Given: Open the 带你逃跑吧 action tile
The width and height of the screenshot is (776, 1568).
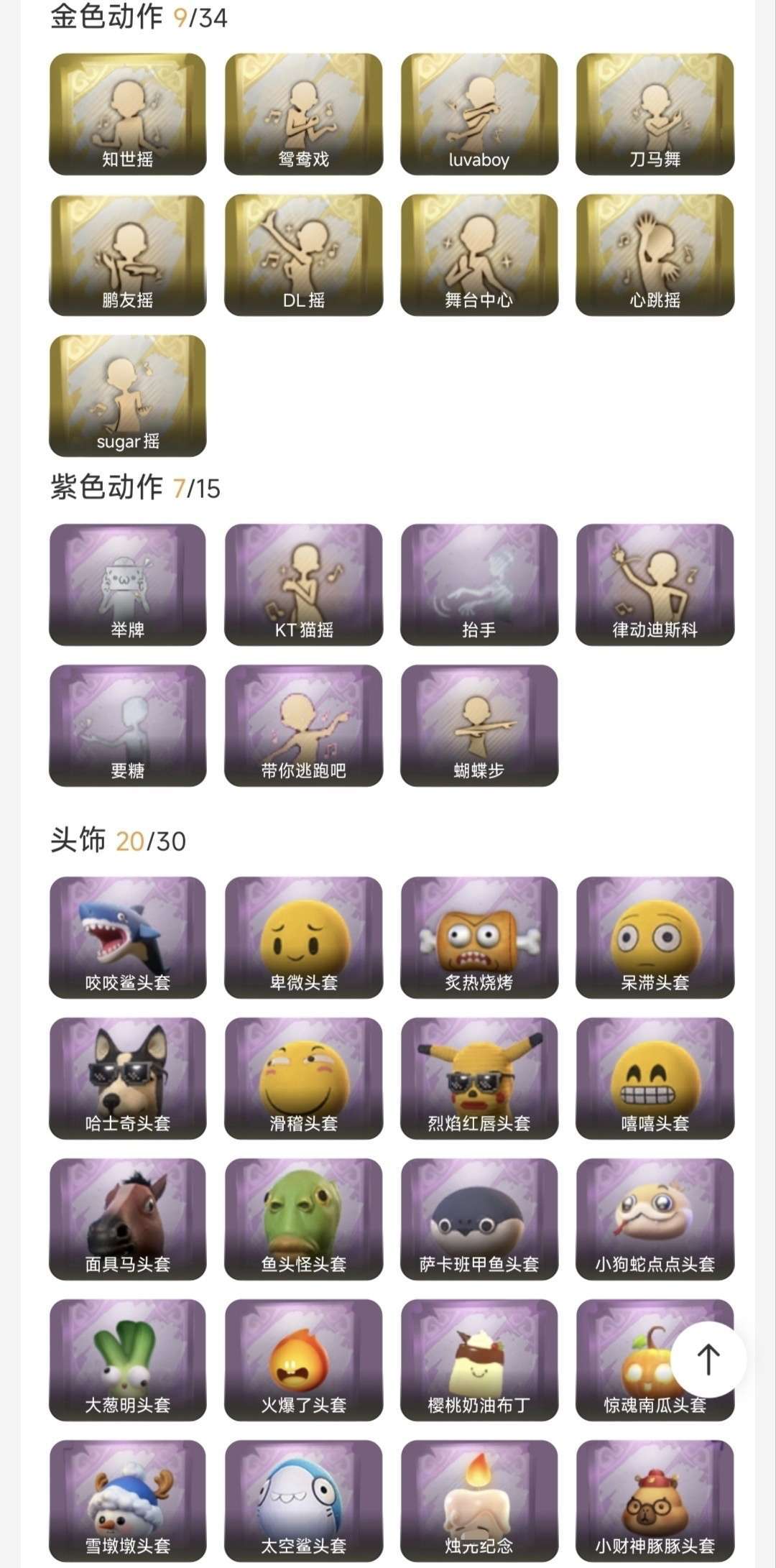Looking at the screenshot, I should (303, 726).
